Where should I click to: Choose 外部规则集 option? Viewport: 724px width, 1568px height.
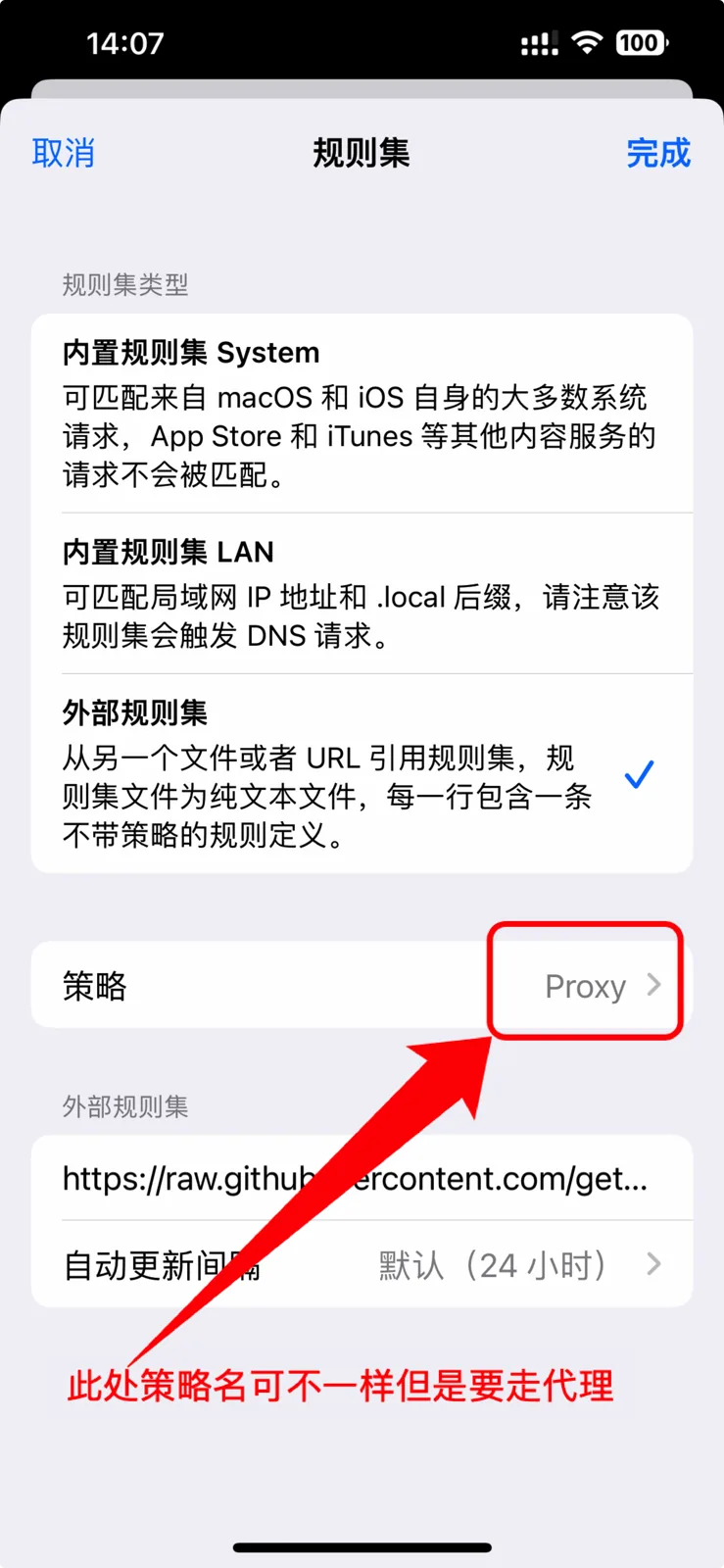361,773
